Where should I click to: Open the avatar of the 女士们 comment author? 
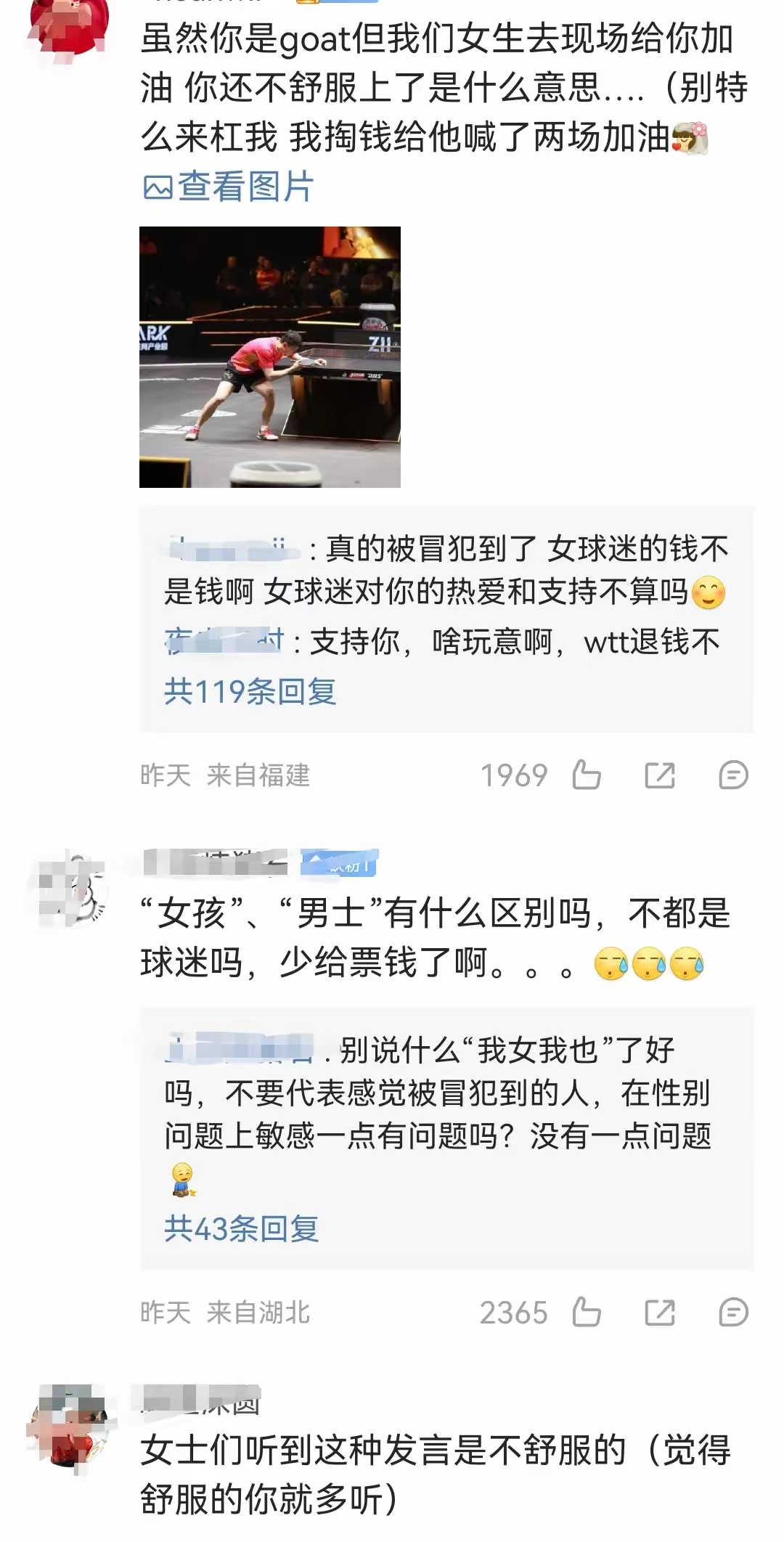[x=71, y=1424]
